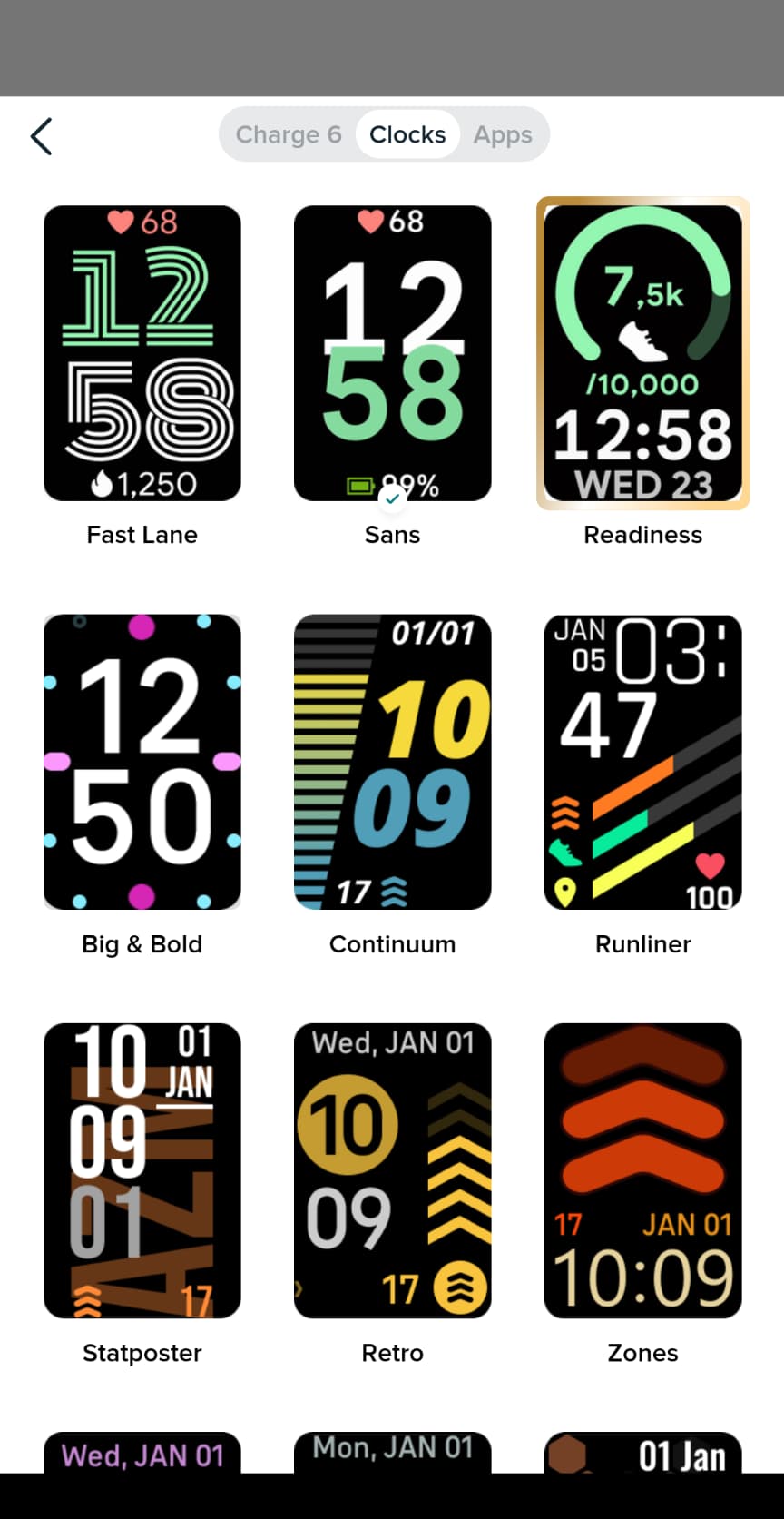The image size is (784, 1519).
Task: Go back using the arrow icon
Action: click(42, 136)
